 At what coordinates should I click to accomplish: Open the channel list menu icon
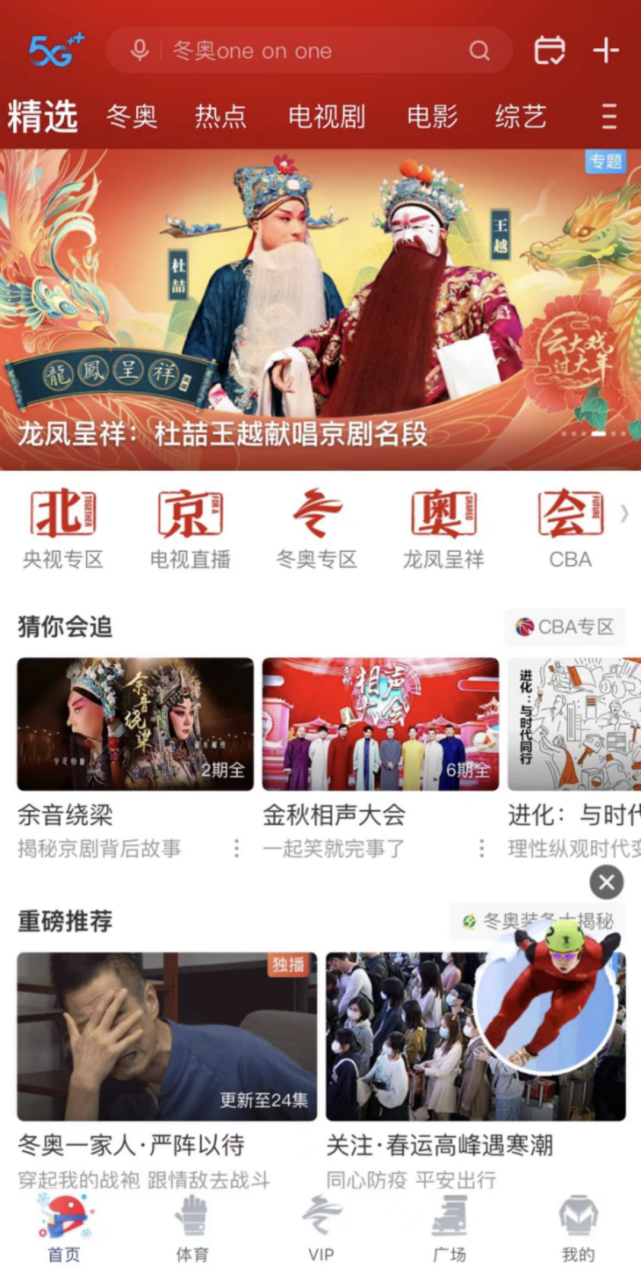[x=609, y=117]
